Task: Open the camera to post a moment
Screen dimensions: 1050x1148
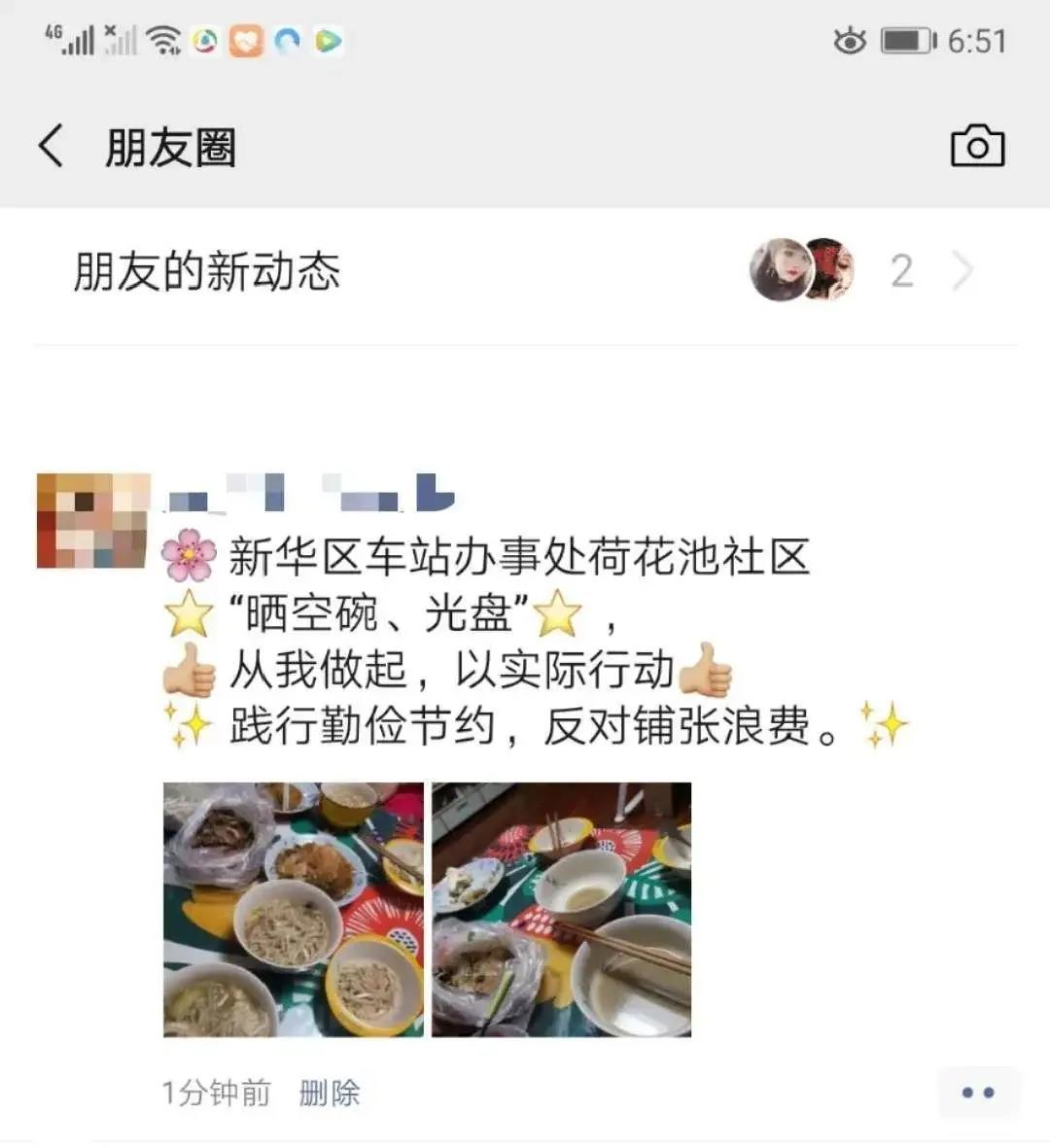Action: coord(976,147)
